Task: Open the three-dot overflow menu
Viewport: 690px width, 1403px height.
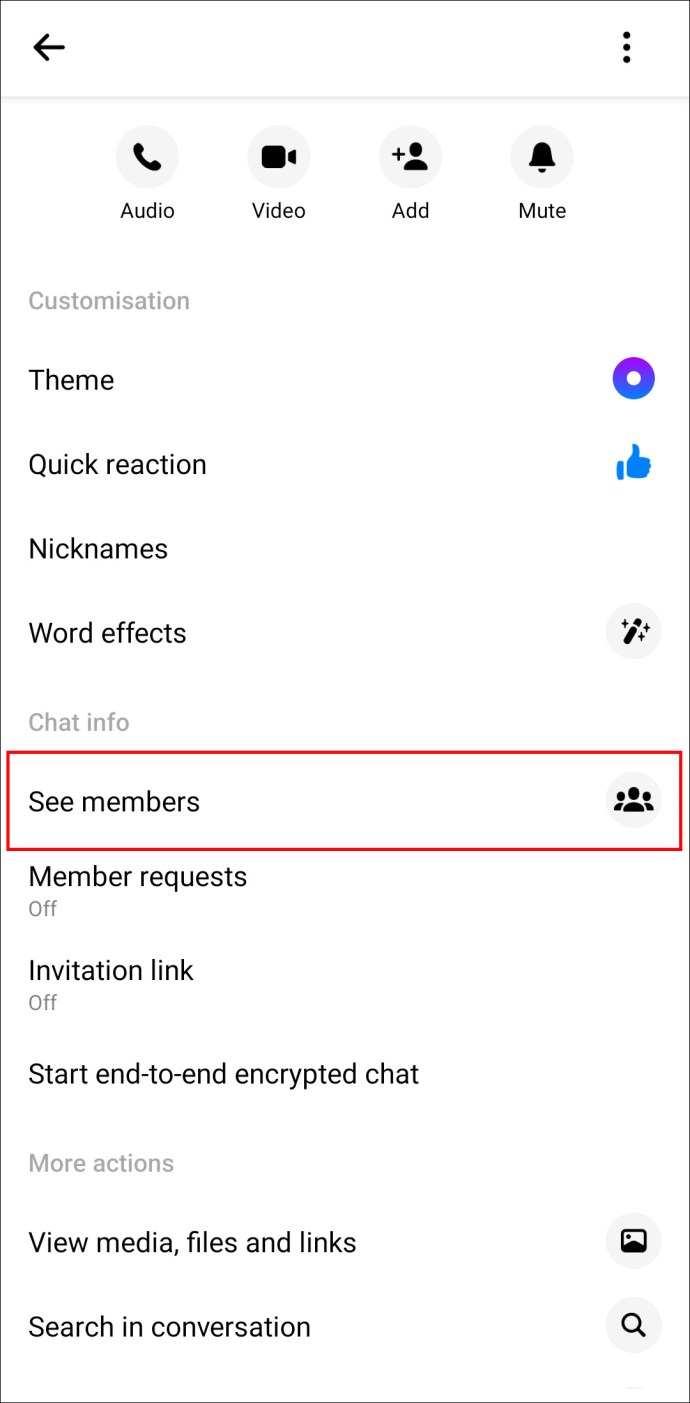Action: [x=626, y=47]
